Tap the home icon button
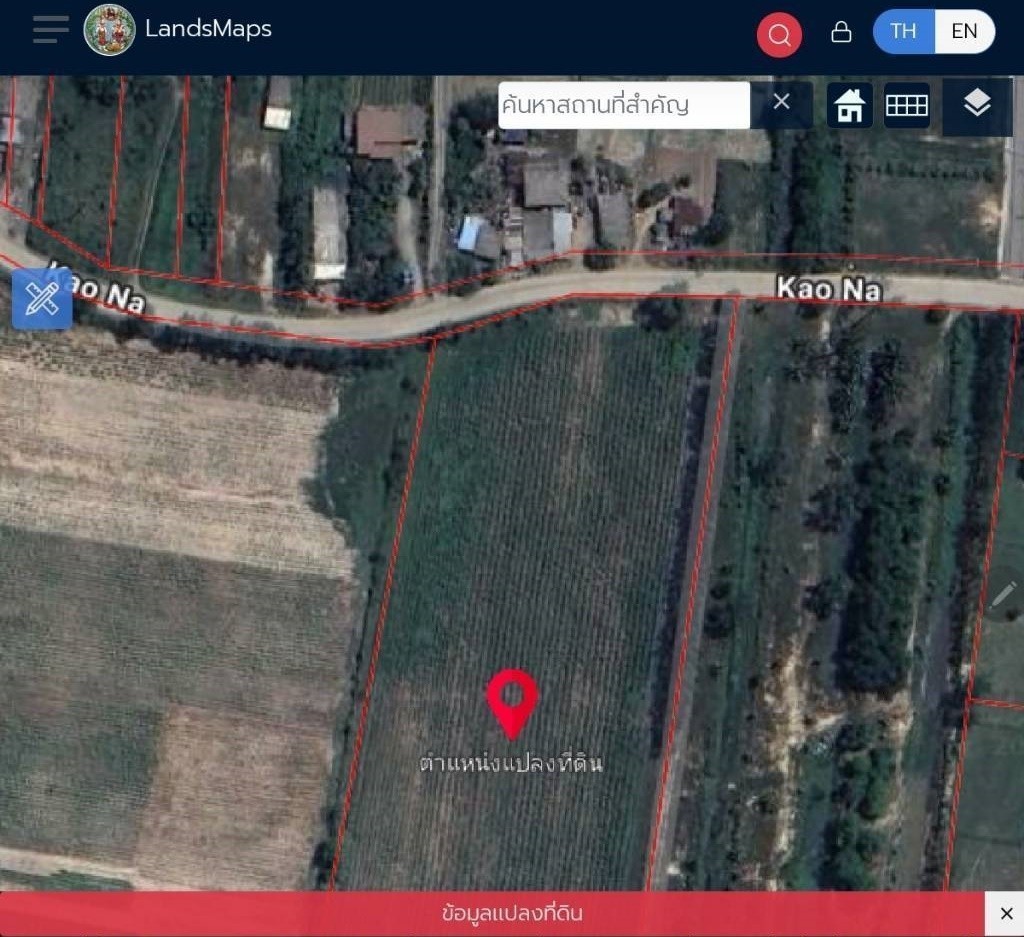Viewport: 1024px width, 937px height. (x=849, y=105)
